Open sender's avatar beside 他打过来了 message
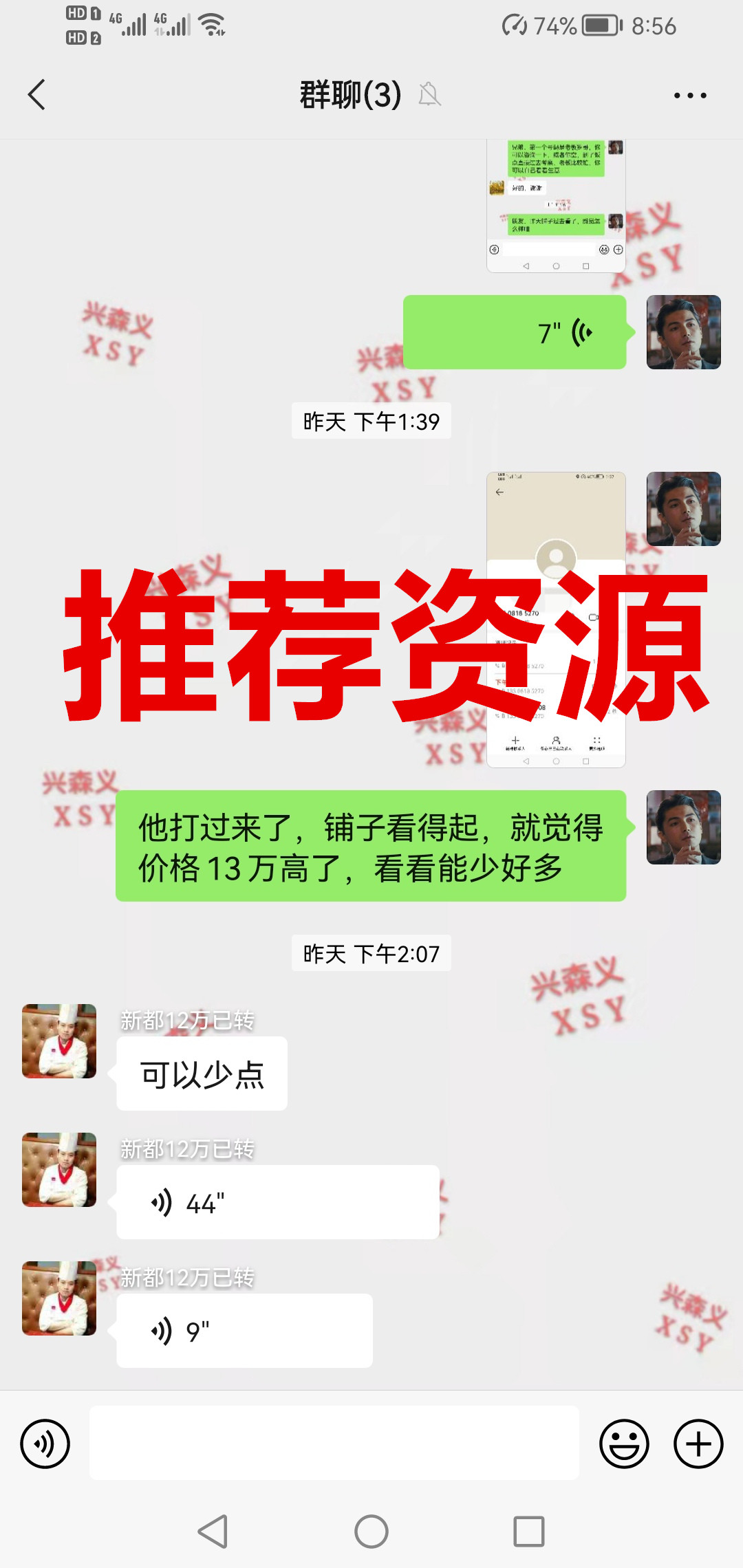The image size is (743, 1568). pyautogui.click(x=683, y=827)
